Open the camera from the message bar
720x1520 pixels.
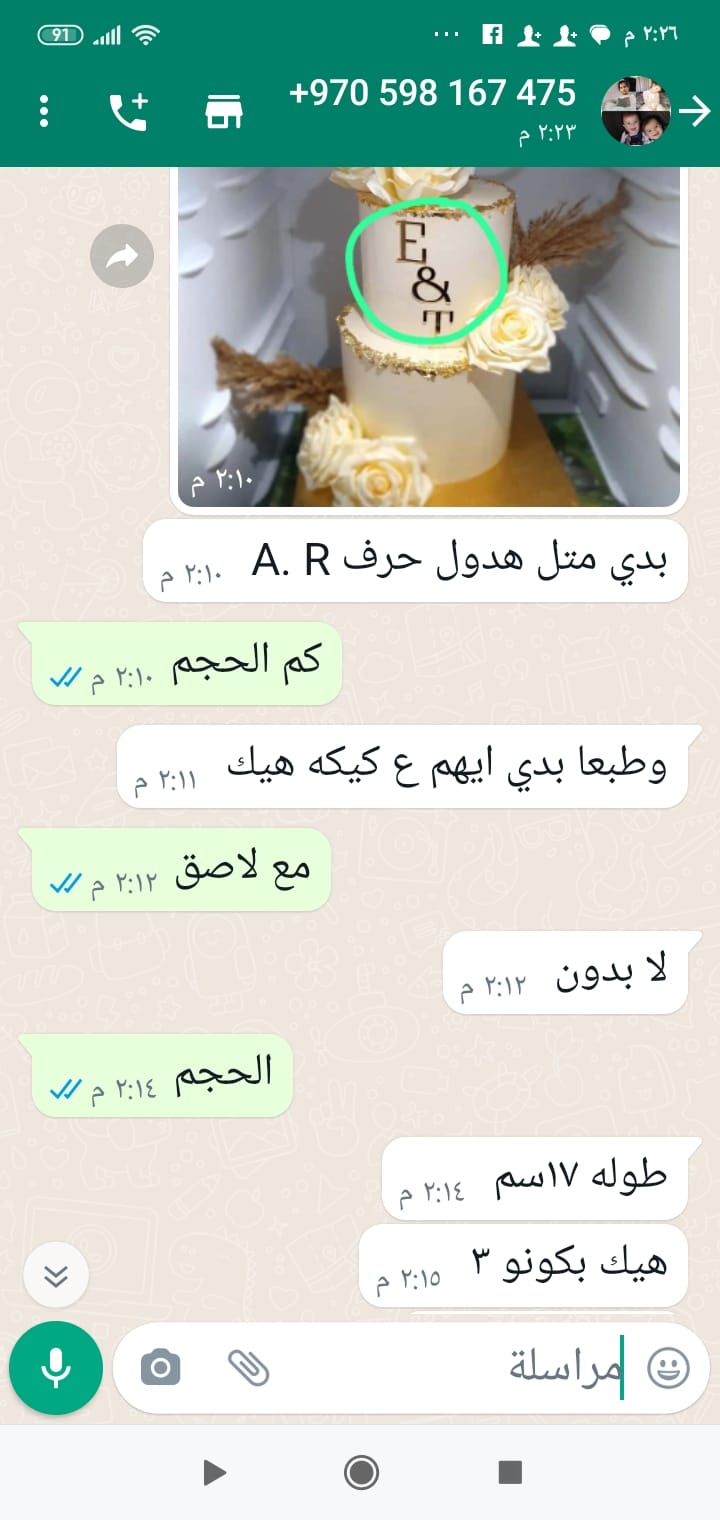coord(160,1367)
